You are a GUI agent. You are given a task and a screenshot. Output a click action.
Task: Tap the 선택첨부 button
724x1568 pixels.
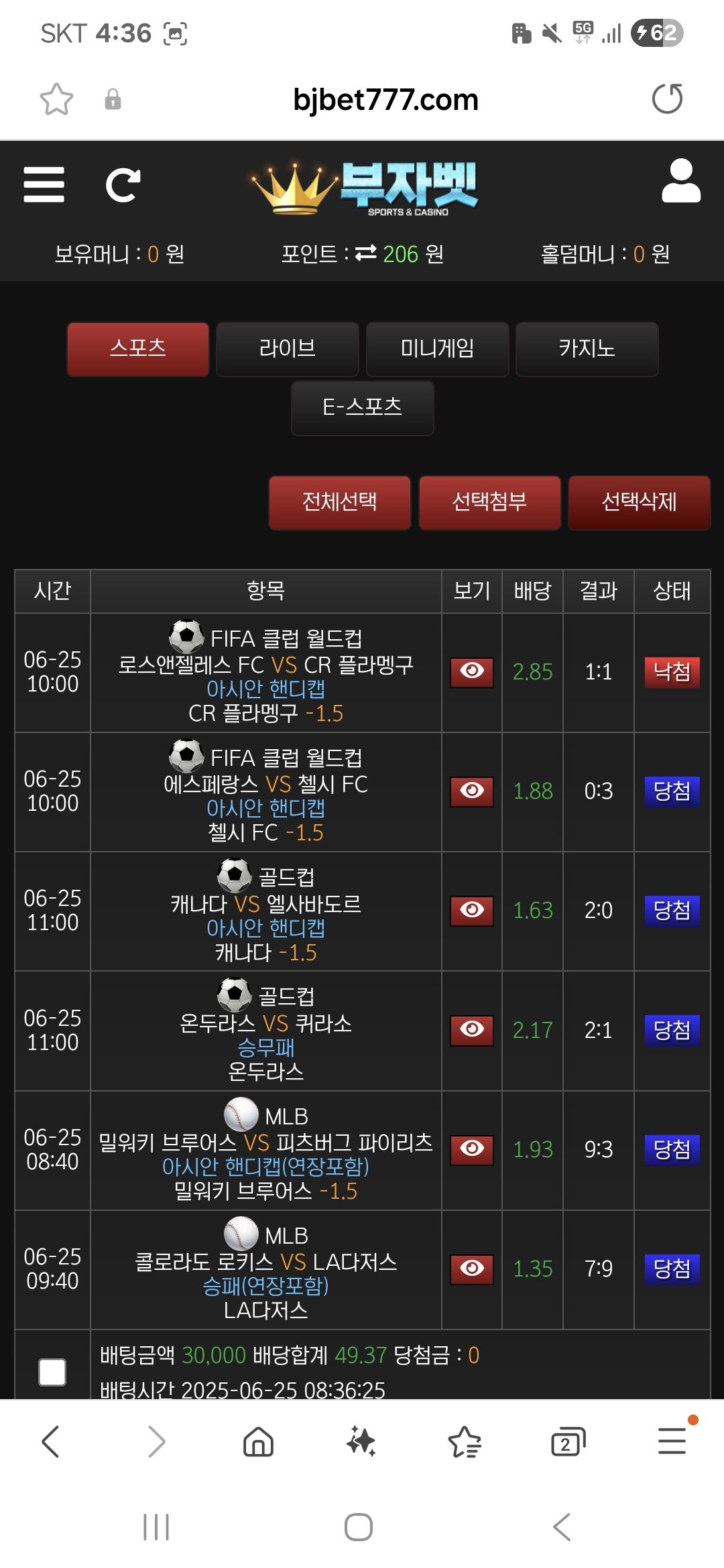point(490,503)
